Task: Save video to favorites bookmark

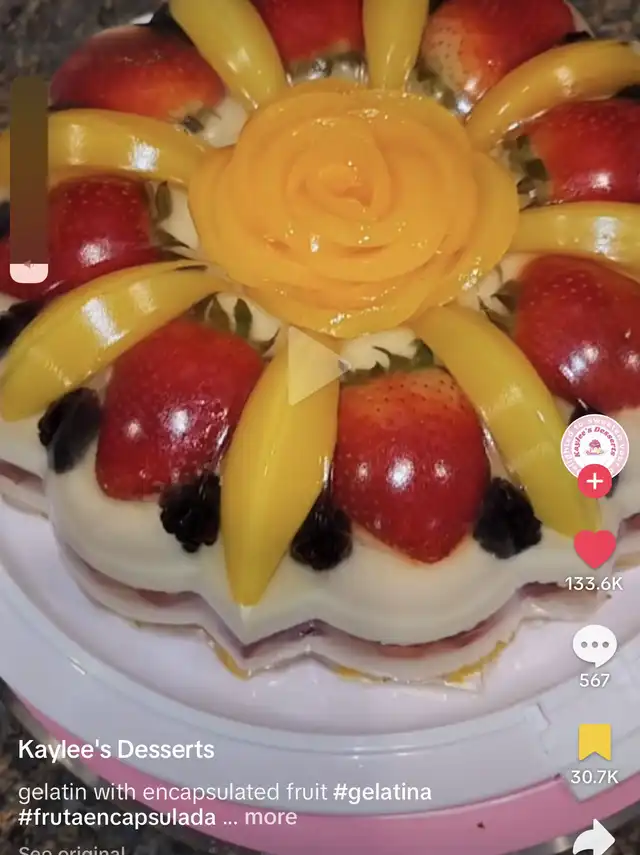Action: 594,742
